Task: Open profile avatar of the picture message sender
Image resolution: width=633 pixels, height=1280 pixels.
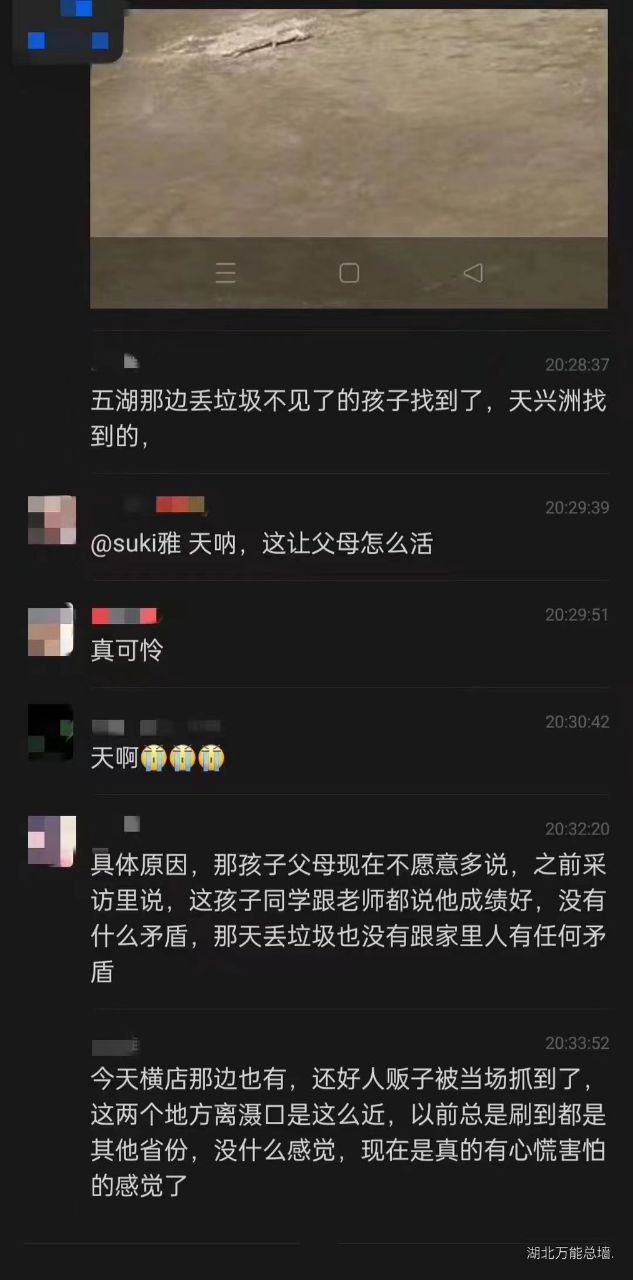Action: pyautogui.click(x=68, y=30)
